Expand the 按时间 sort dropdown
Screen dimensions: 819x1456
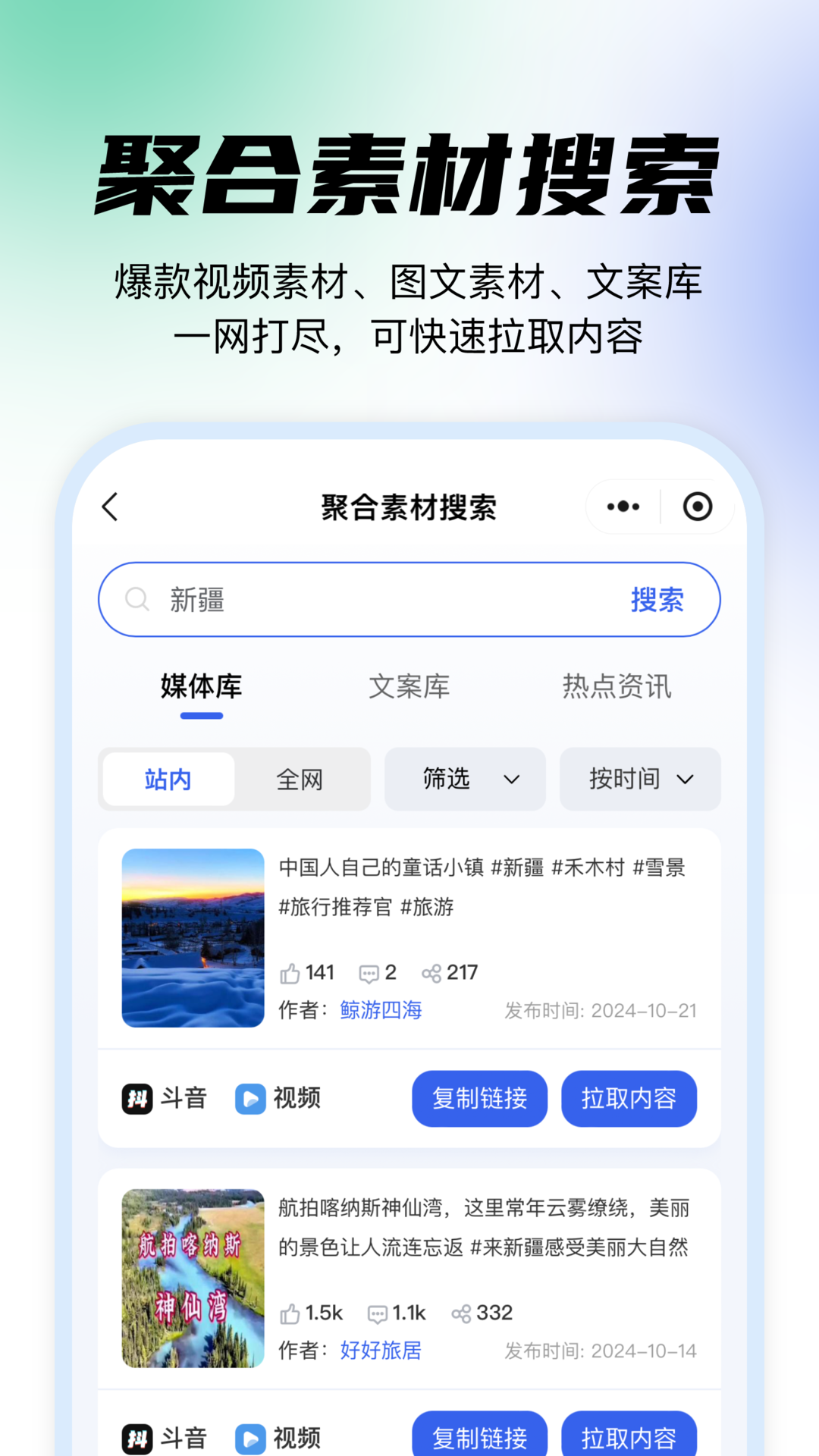(x=639, y=779)
